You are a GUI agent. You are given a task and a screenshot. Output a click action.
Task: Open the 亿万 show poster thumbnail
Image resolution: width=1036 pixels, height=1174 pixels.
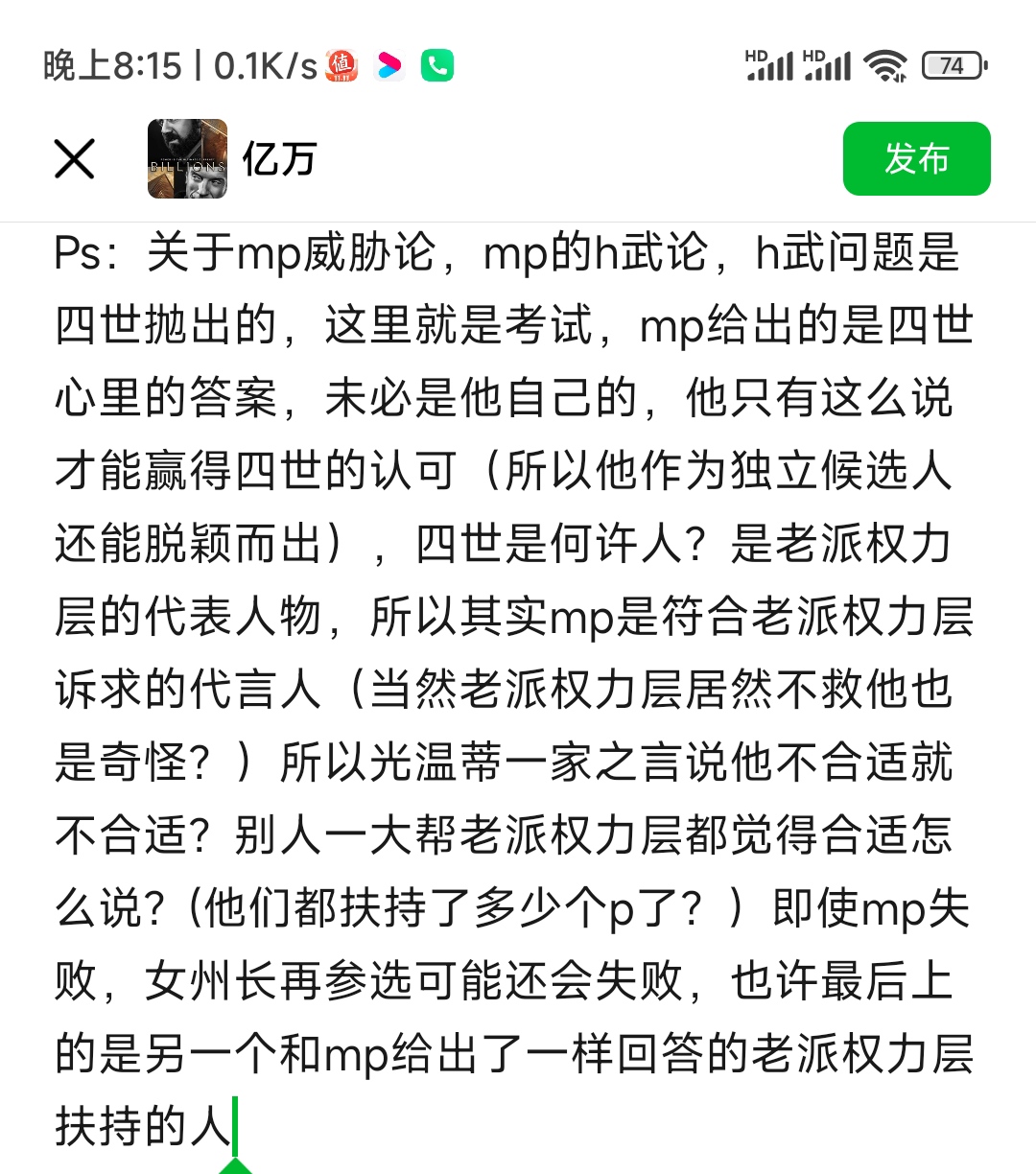tap(187, 159)
